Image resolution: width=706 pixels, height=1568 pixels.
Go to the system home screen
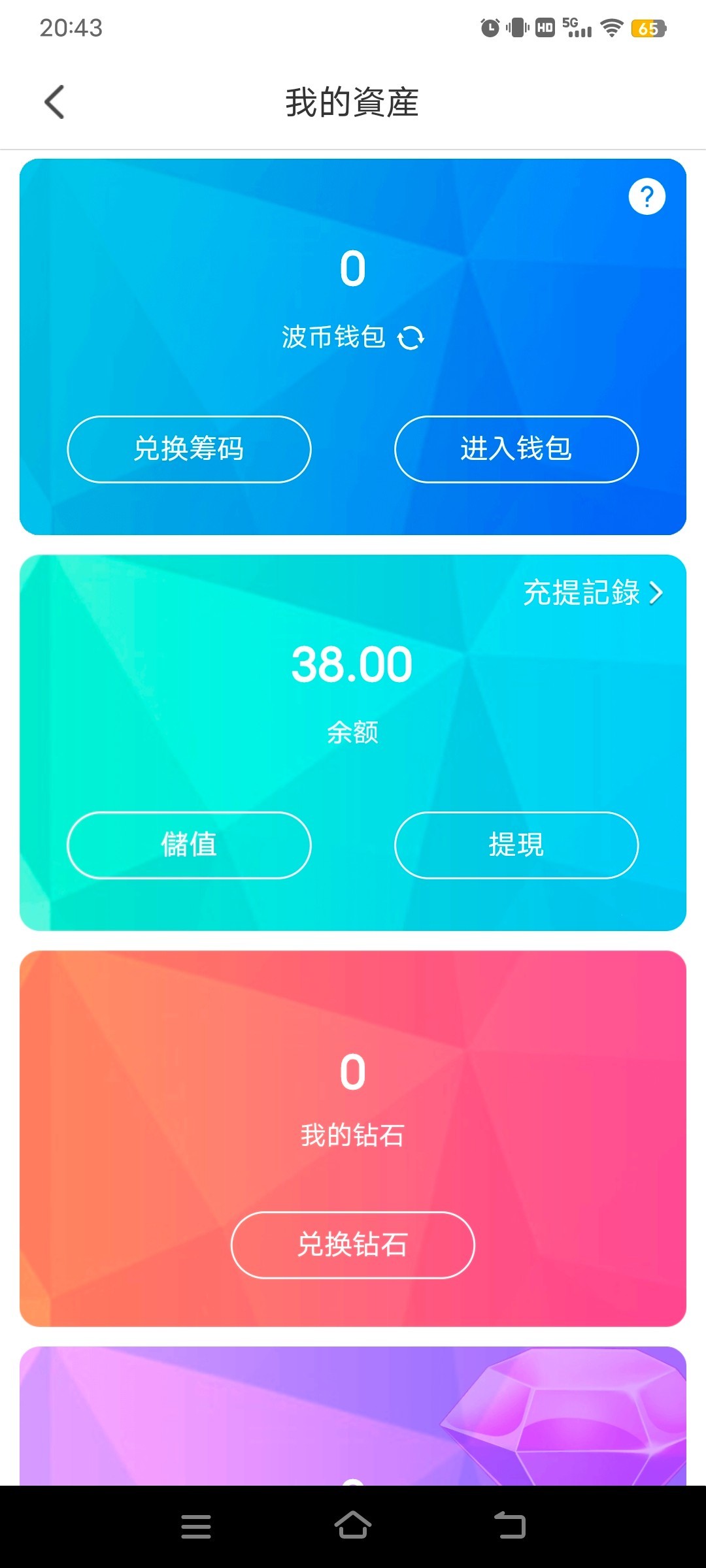click(352, 1526)
